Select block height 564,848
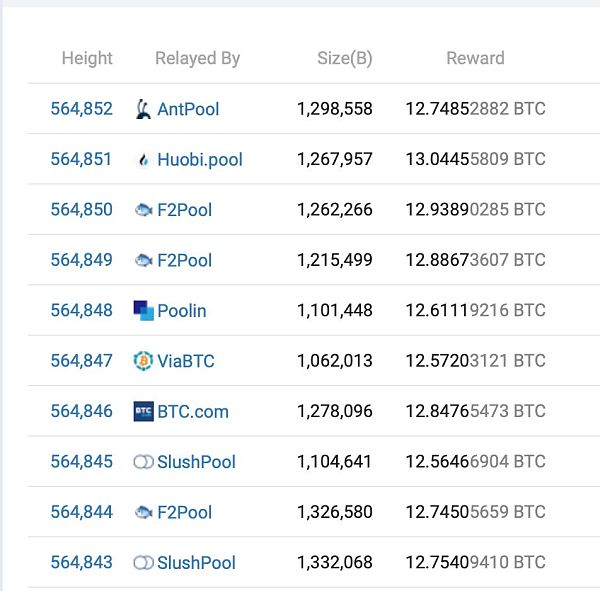600x591 pixels. pyautogui.click(x=82, y=310)
